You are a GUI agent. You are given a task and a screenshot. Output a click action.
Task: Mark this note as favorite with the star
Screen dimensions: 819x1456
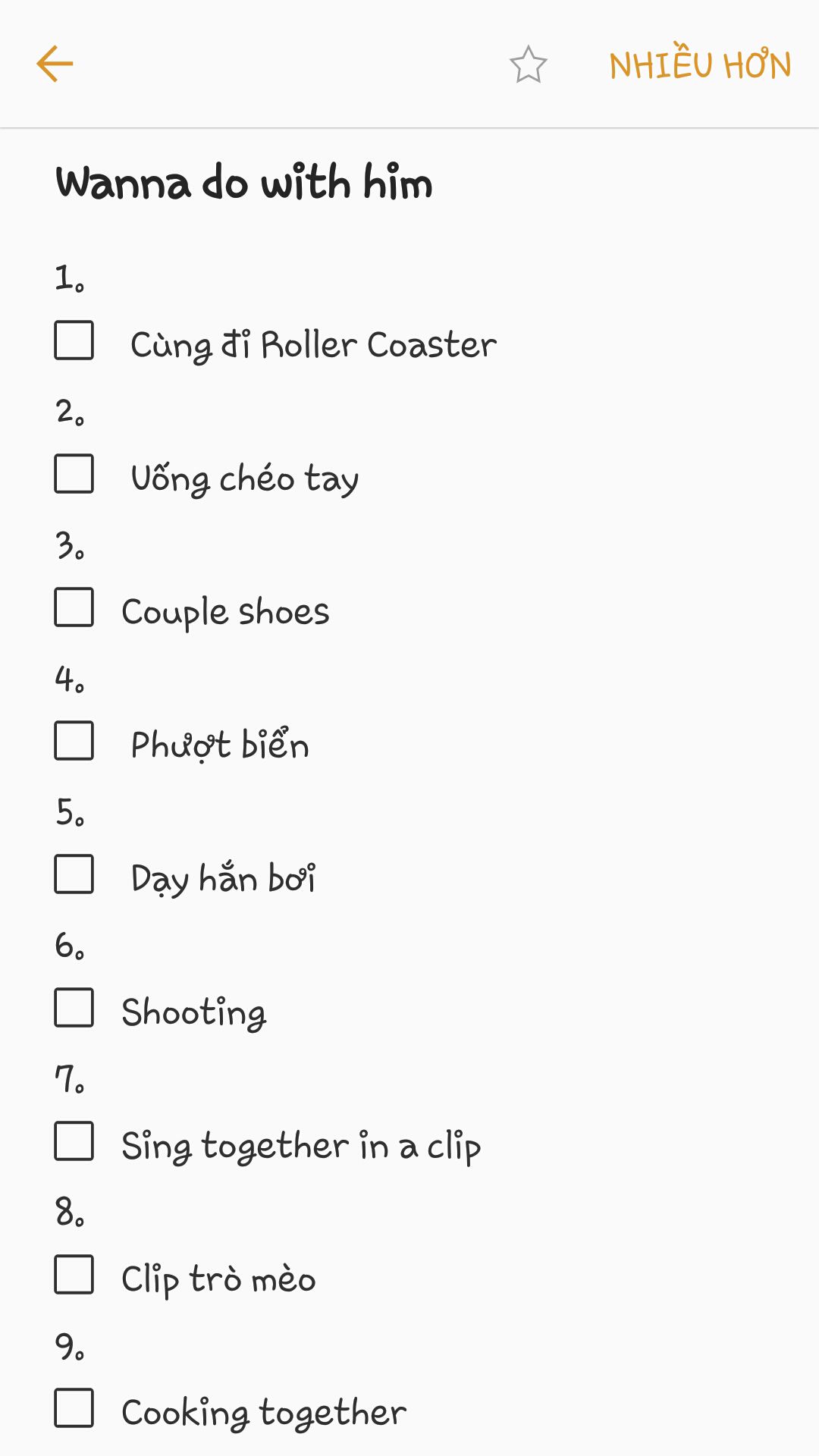tap(529, 64)
